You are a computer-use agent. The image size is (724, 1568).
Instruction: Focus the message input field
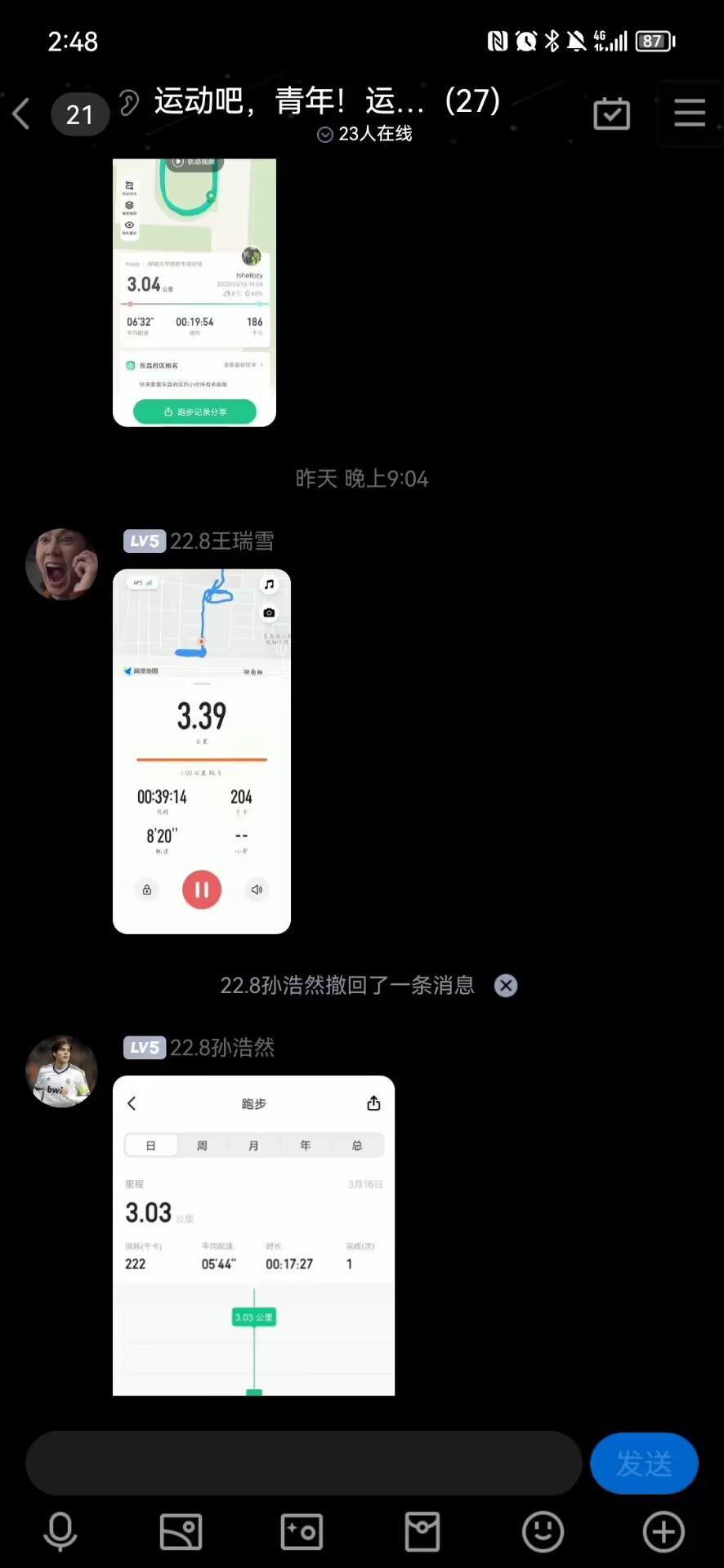click(303, 1463)
